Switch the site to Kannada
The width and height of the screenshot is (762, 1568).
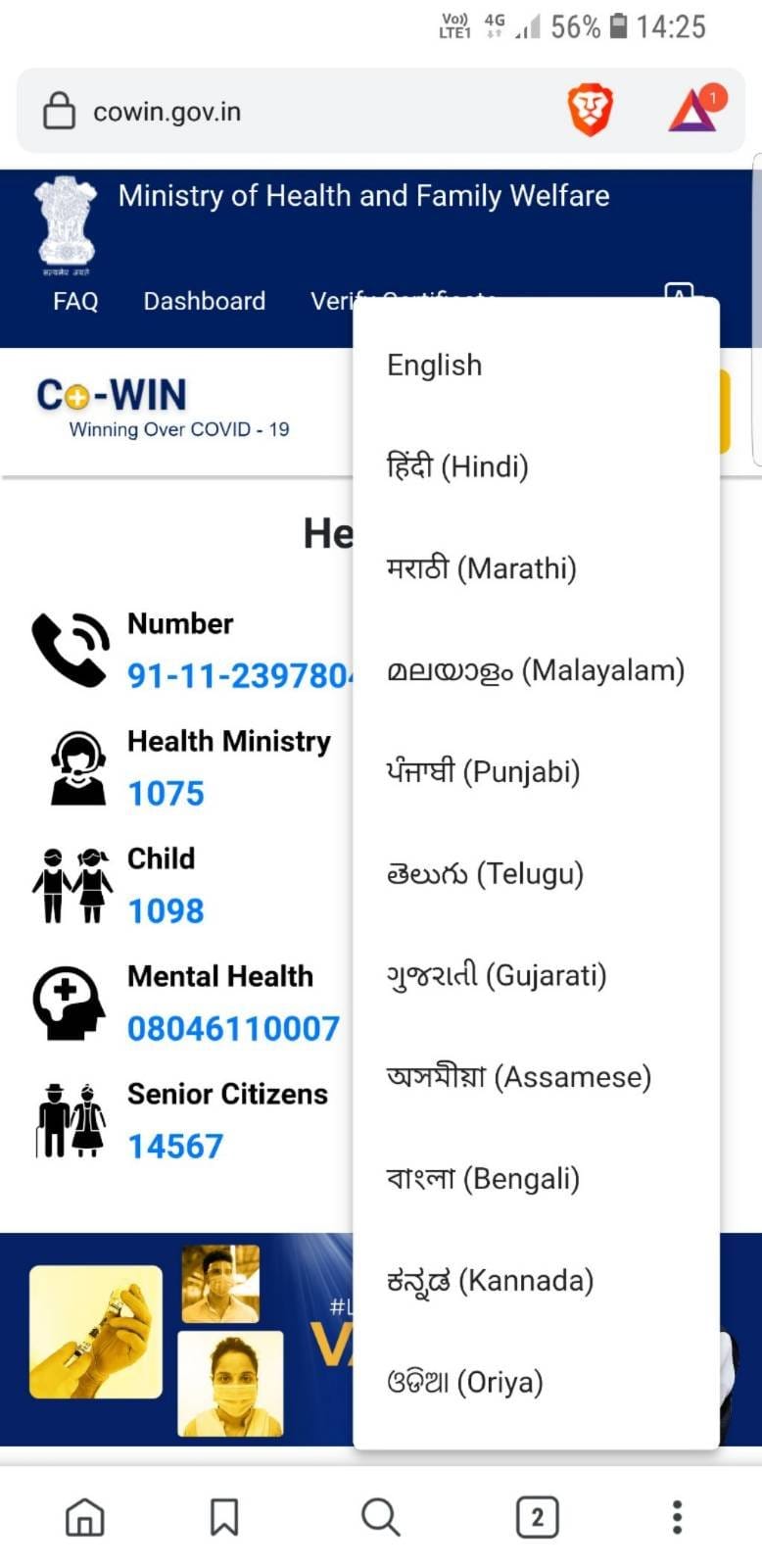click(490, 1280)
